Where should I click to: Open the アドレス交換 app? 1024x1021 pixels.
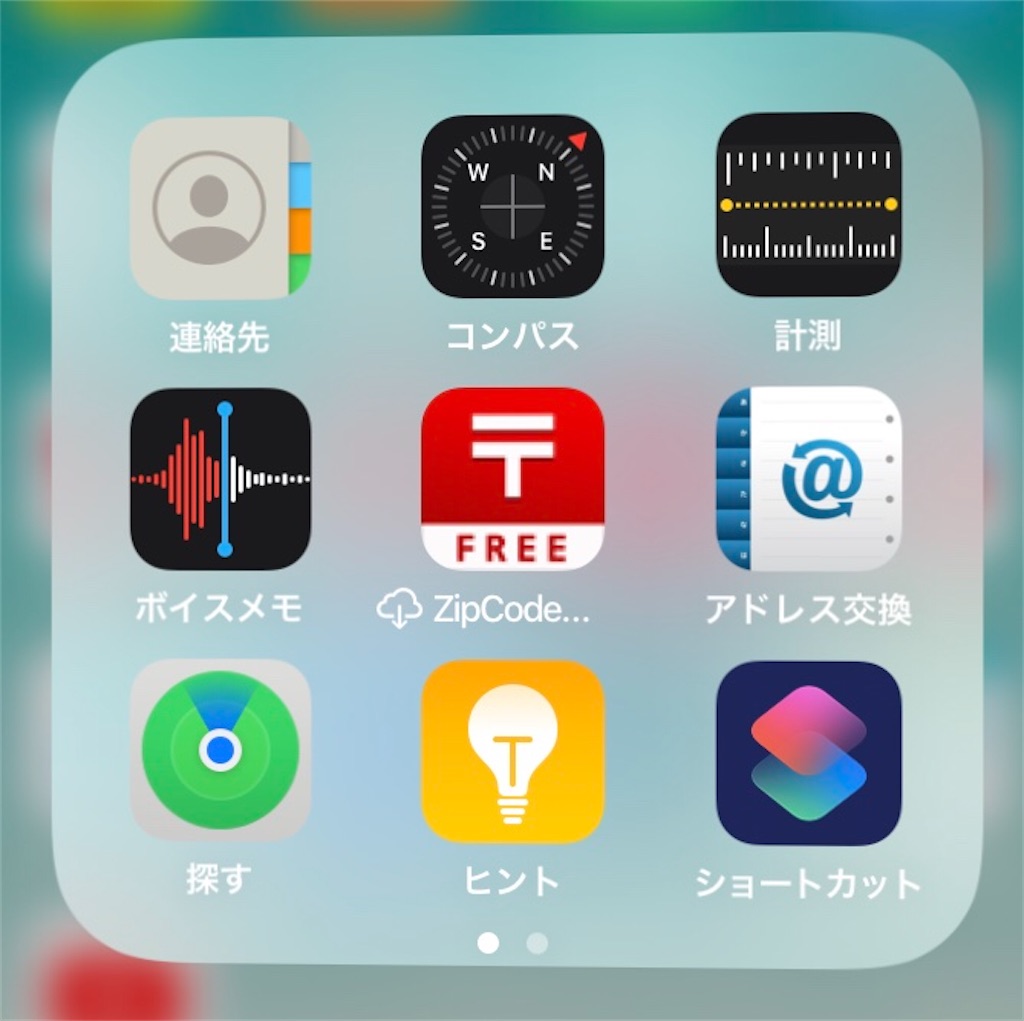point(808,479)
